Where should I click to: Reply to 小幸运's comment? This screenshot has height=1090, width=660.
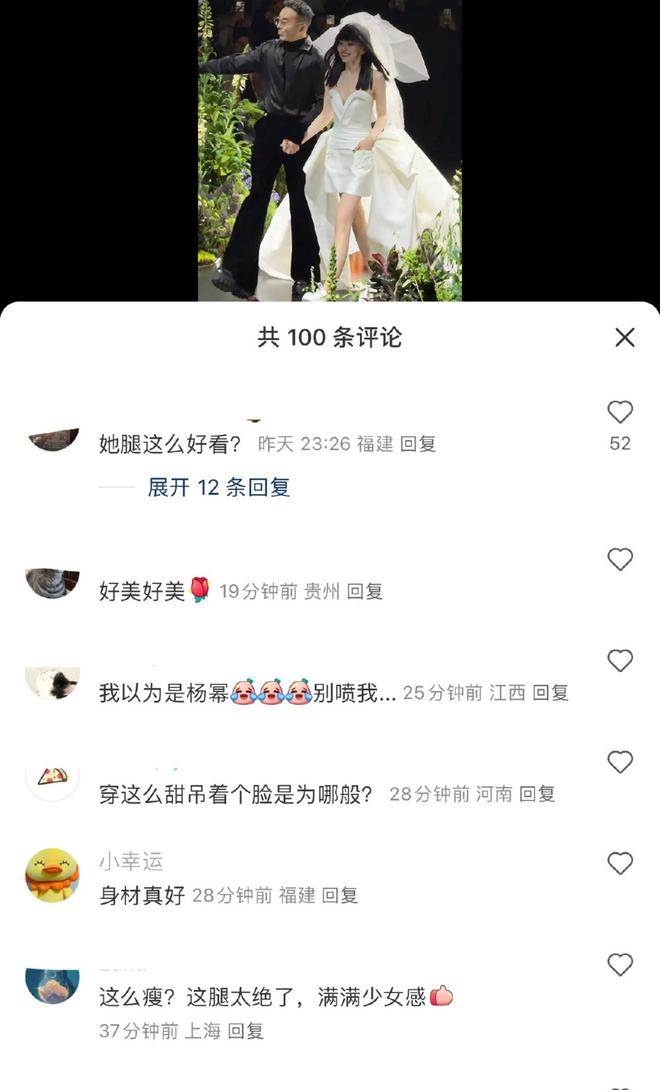point(339,895)
